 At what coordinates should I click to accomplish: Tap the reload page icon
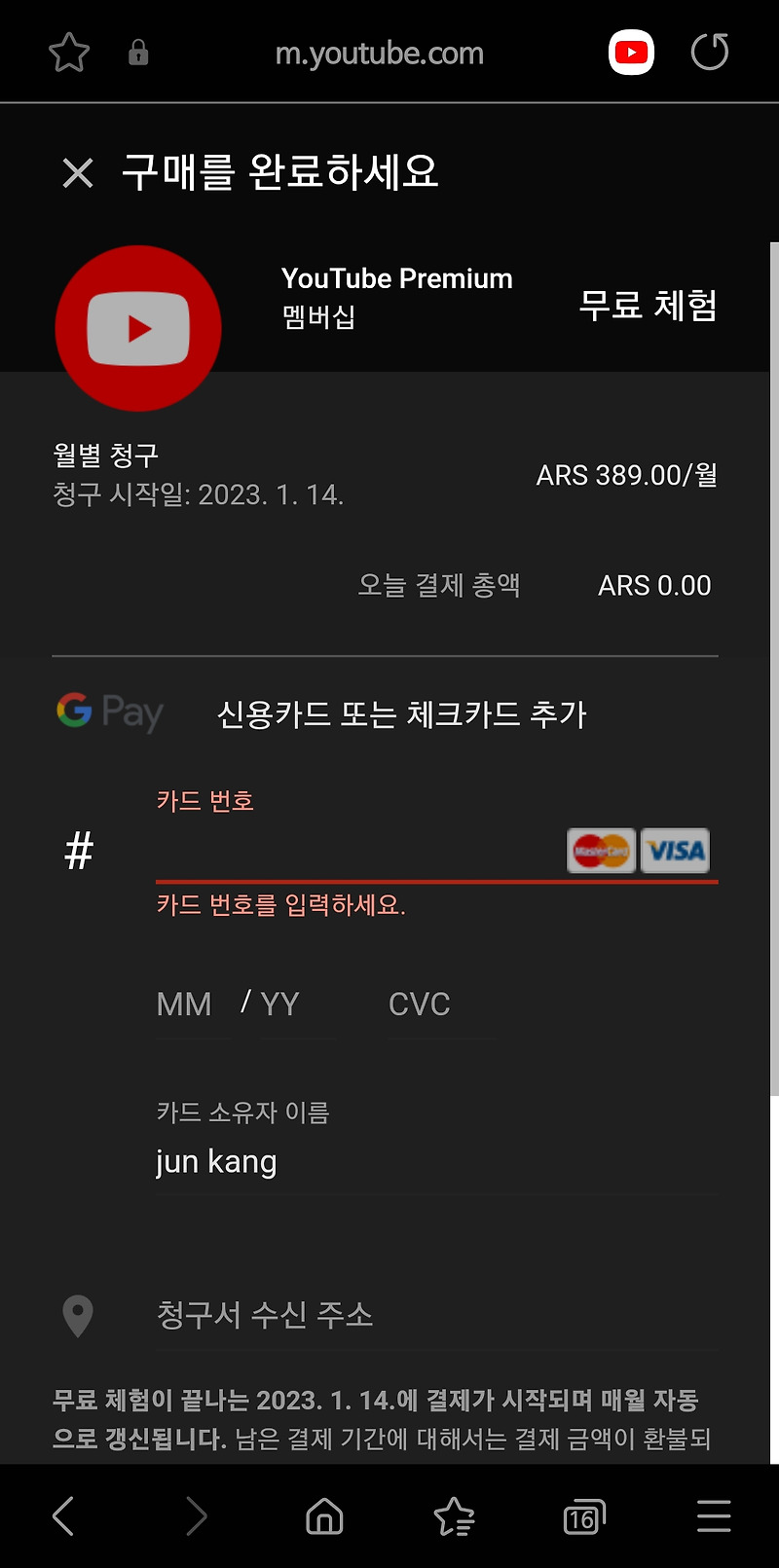(x=710, y=52)
